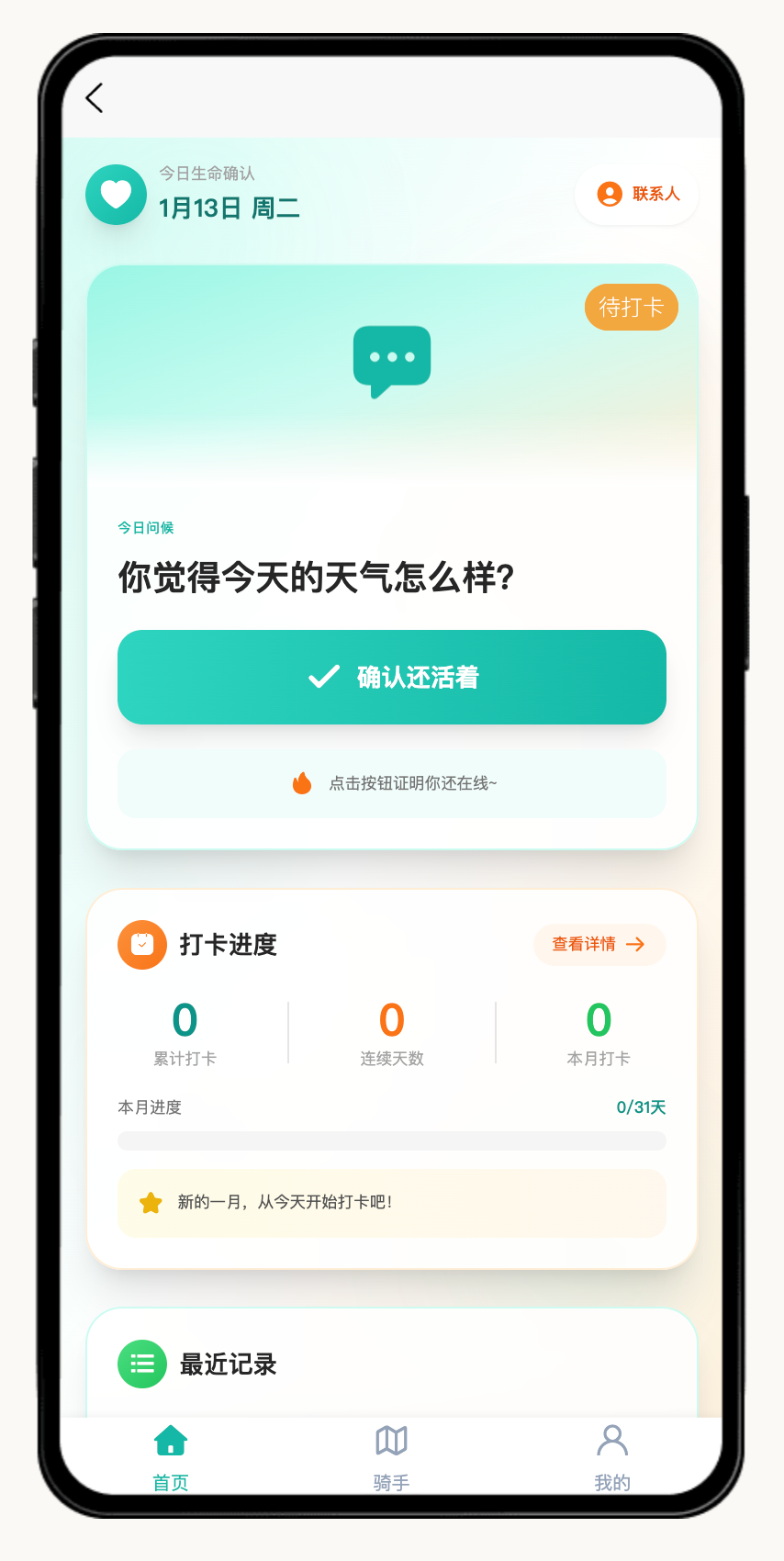This screenshot has height=1561, width=784.
Task: Go back using the top-left arrow
Action: tap(95, 98)
